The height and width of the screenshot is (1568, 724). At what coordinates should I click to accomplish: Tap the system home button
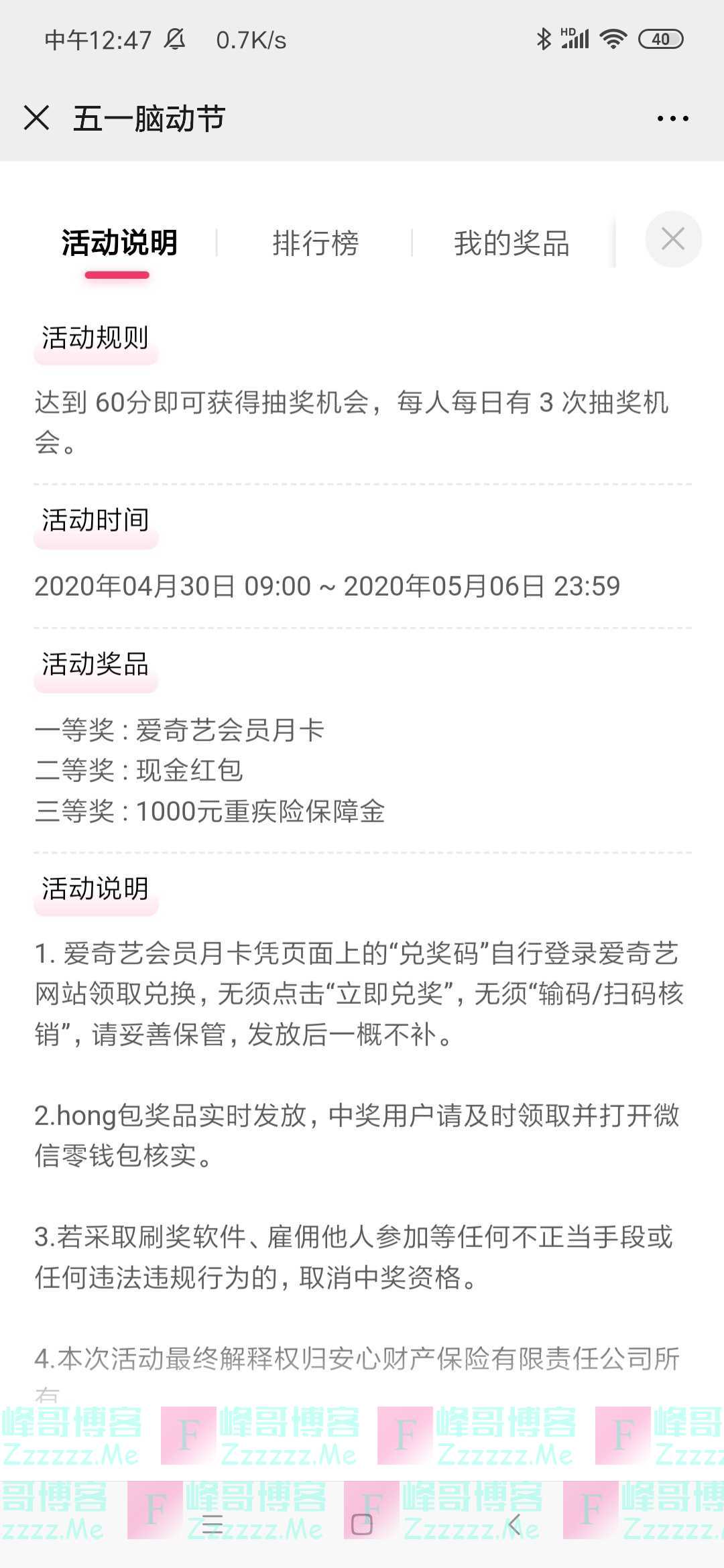pyautogui.click(x=362, y=1524)
